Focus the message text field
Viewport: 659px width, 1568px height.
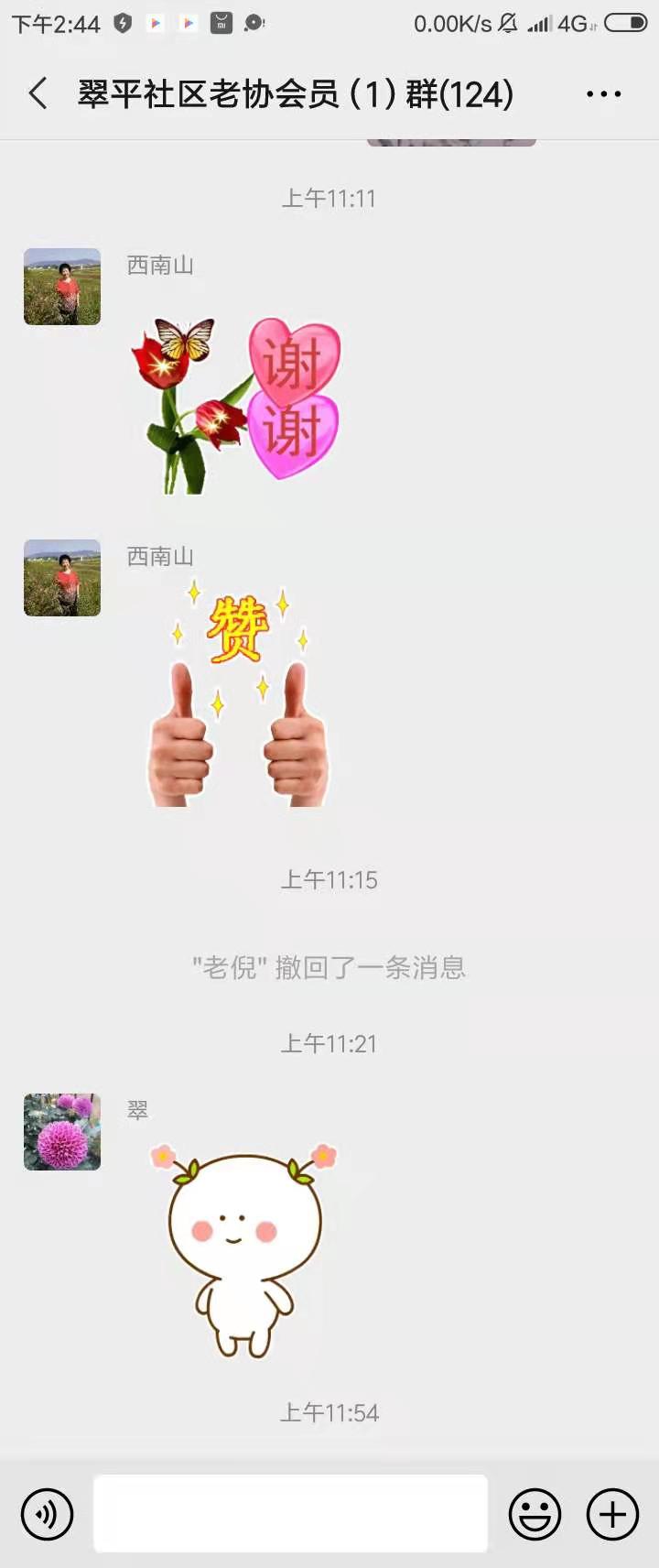pos(290,1513)
